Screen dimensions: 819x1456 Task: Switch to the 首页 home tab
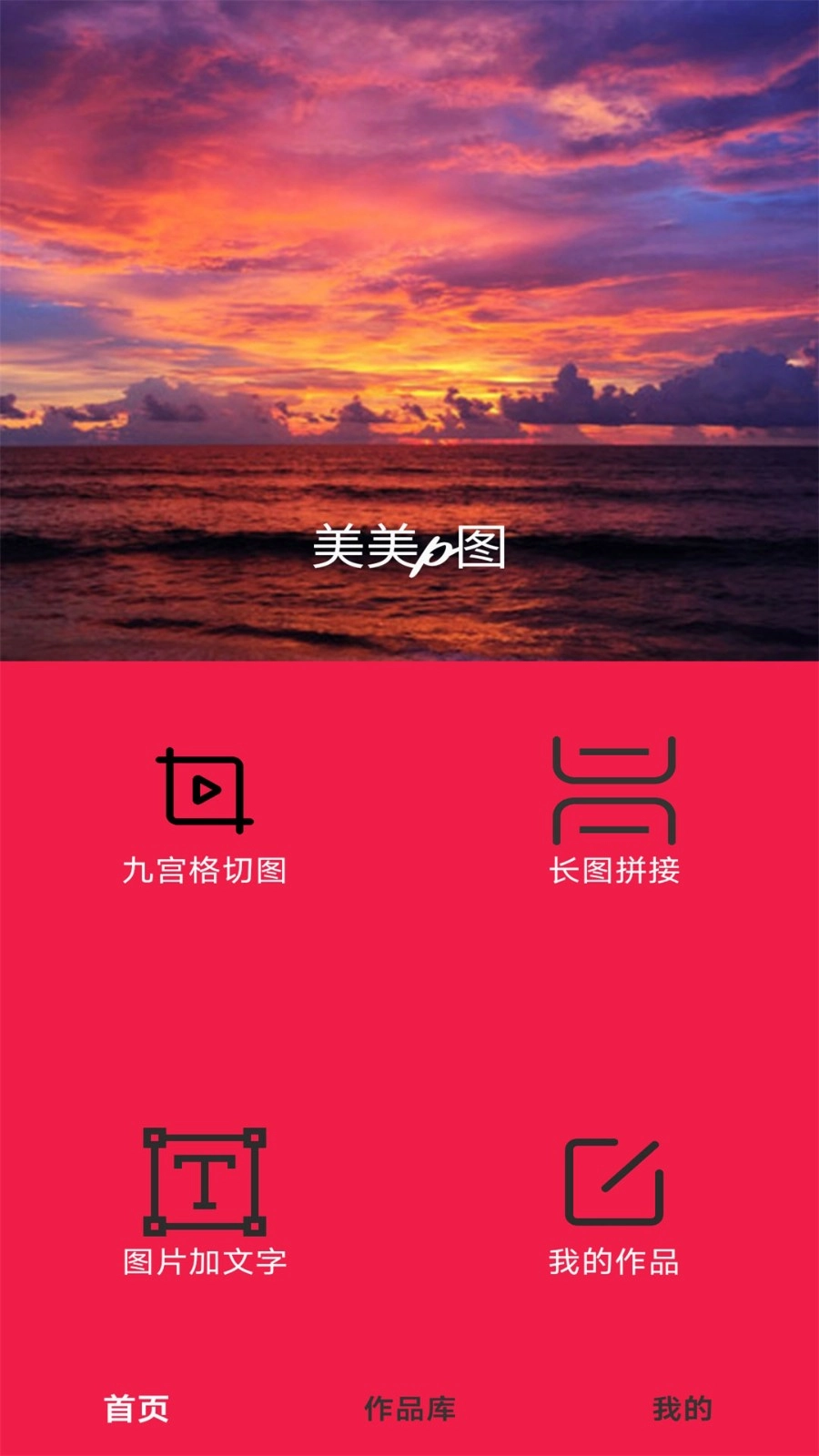click(x=136, y=1409)
